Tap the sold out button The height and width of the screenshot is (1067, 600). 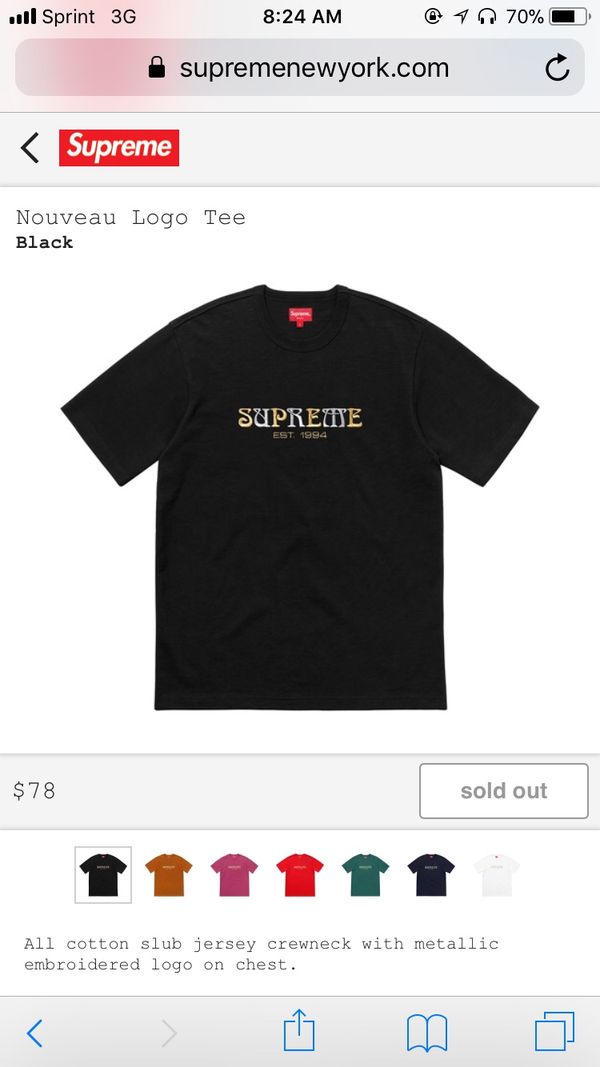tap(503, 791)
